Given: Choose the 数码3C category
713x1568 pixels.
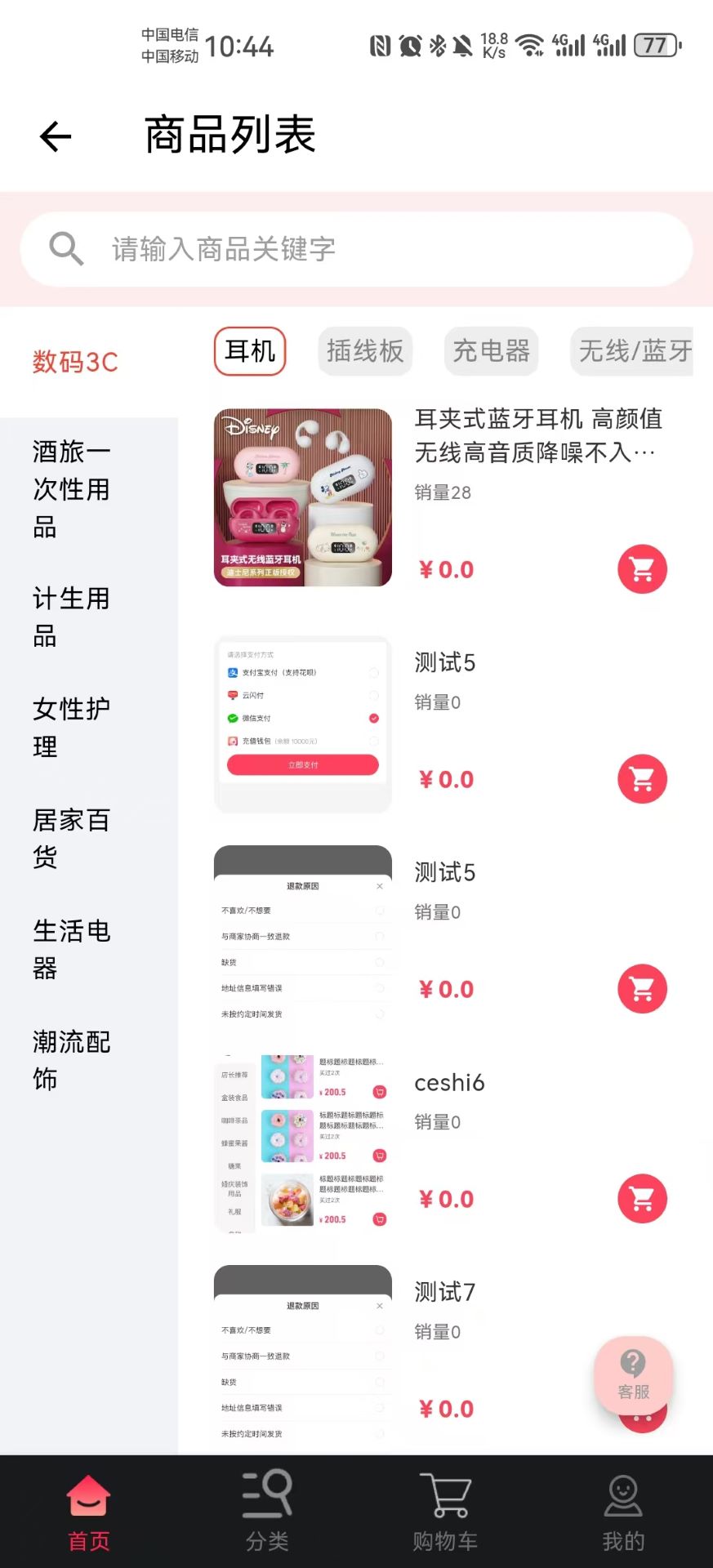Looking at the screenshot, I should pyautogui.click(x=75, y=362).
